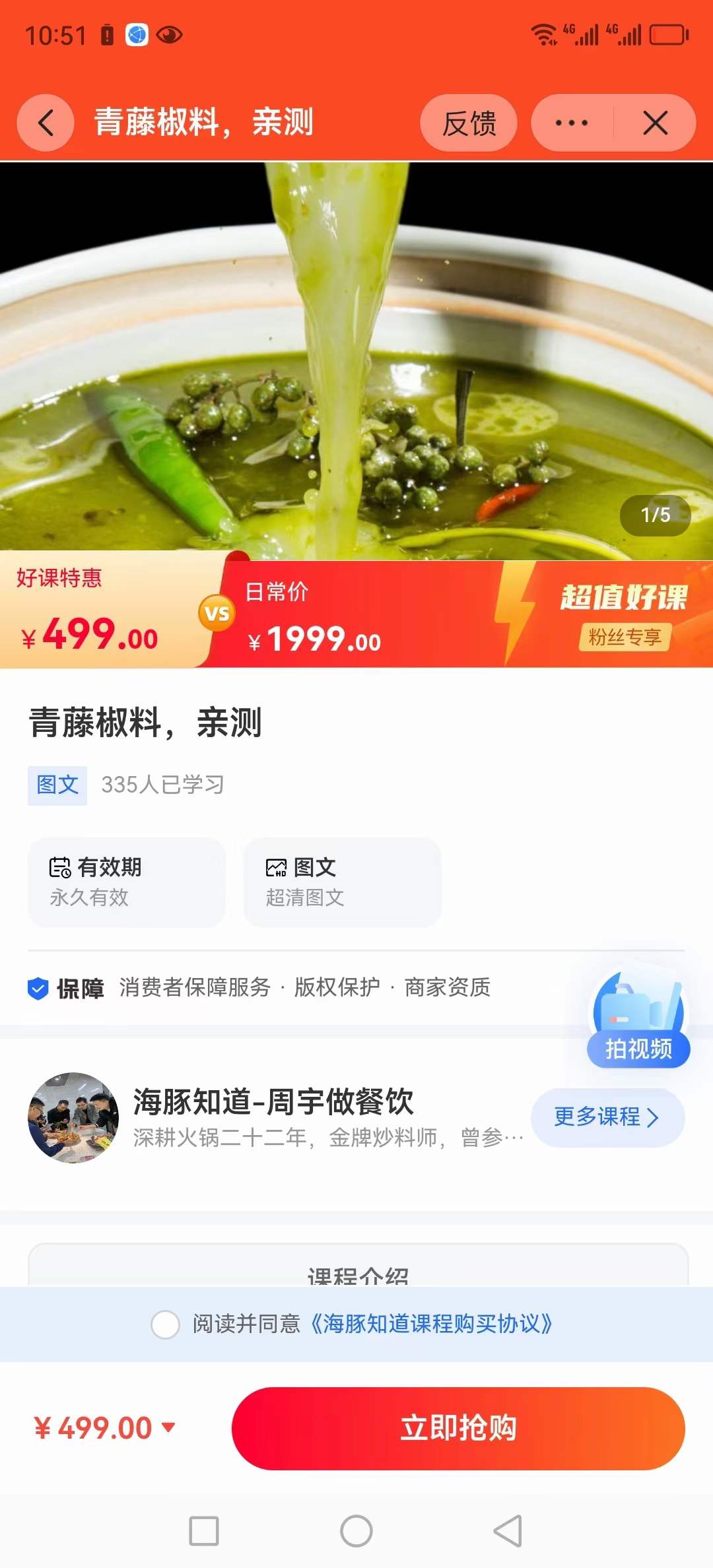
Task: Tap the 图文 HD graphic-text card icon
Action: 341,883
